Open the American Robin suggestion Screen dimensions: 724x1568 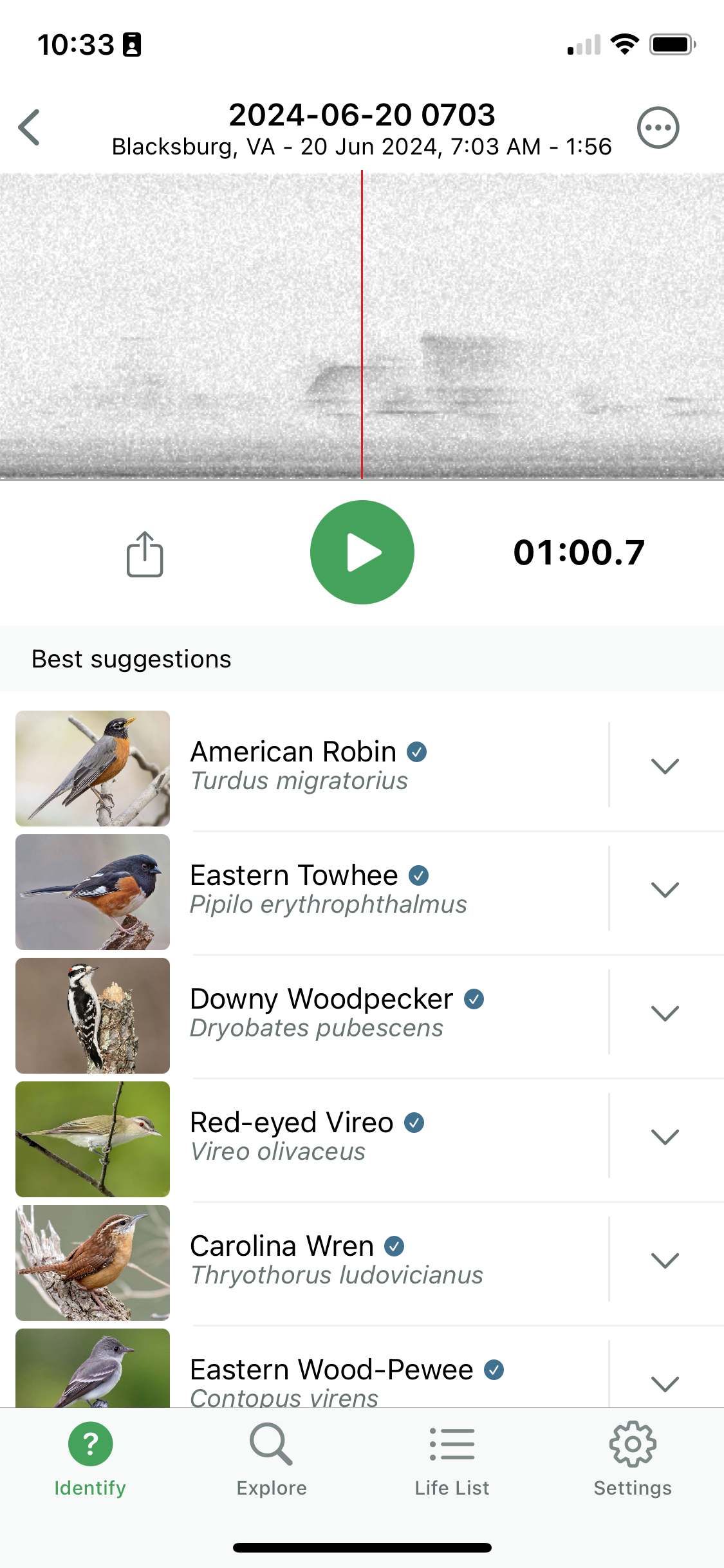pyautogui.click(x=309, y=766)
